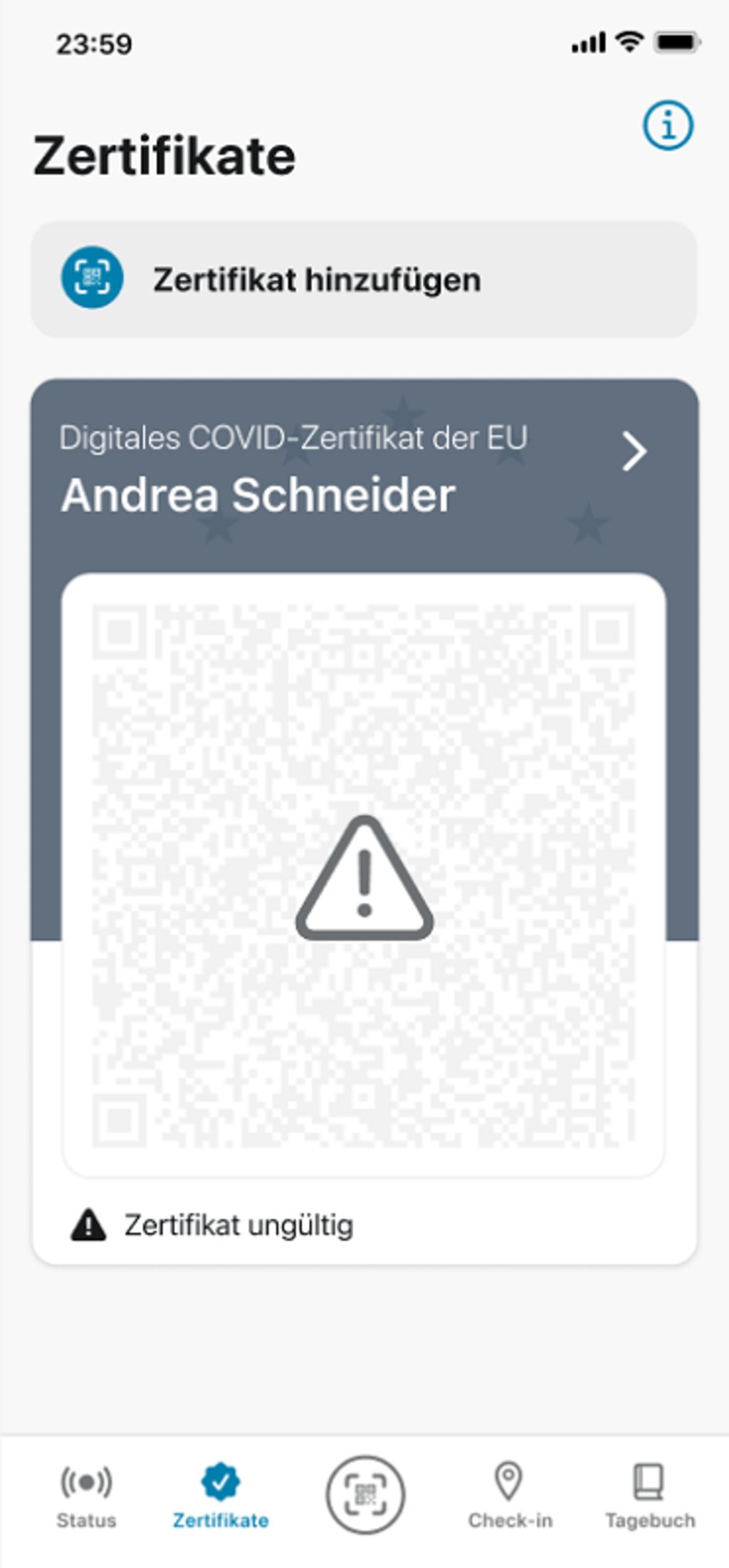
Task: Tap Zertifikat hinzufügen to add a certificate
Action: 364,279
